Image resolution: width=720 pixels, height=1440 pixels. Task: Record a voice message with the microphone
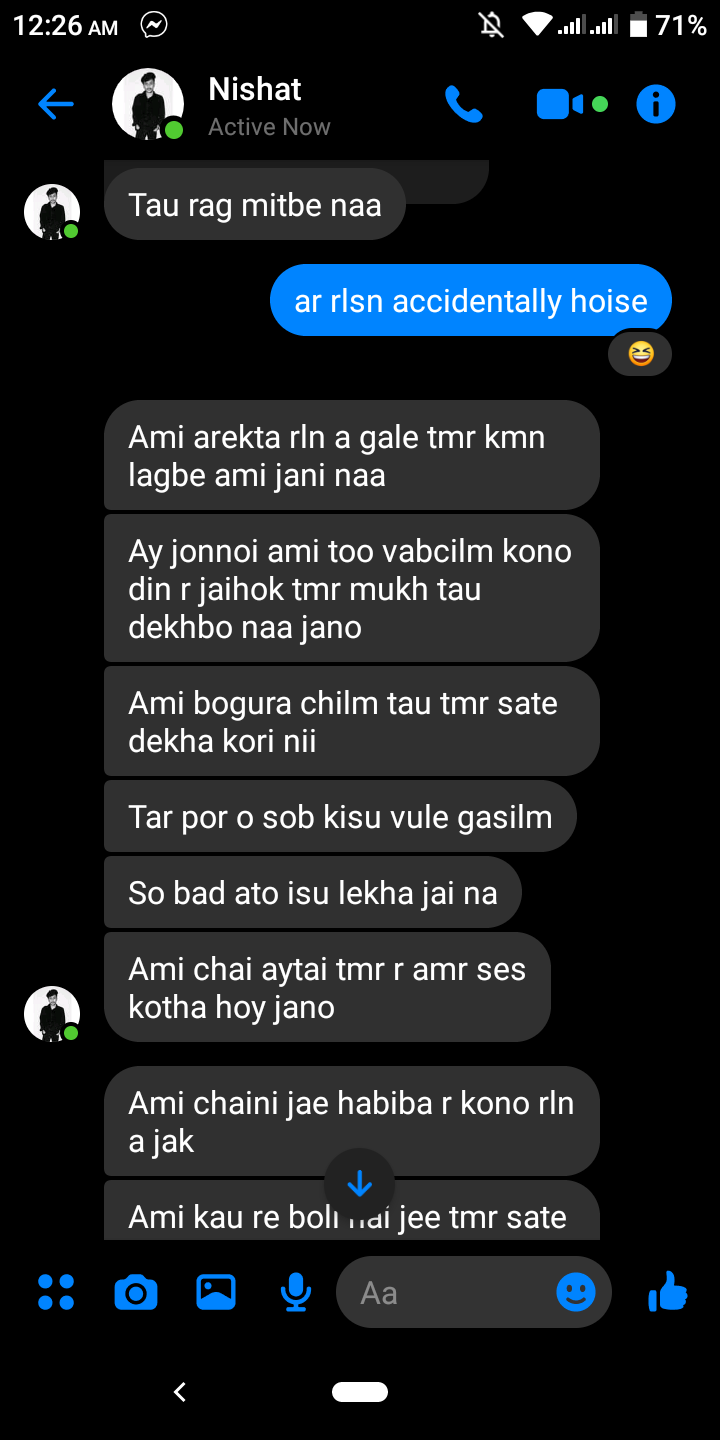[x=295, y=1292]
